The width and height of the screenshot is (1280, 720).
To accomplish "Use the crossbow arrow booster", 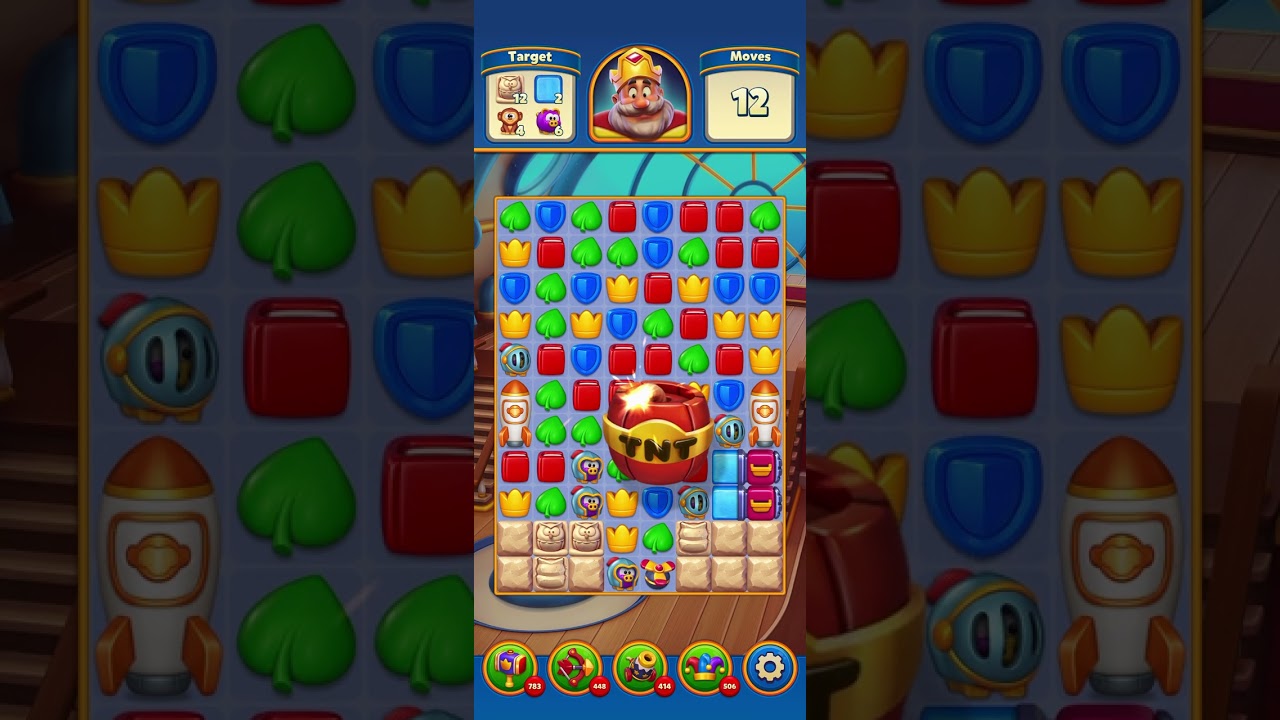I will (x=574, y=667).
